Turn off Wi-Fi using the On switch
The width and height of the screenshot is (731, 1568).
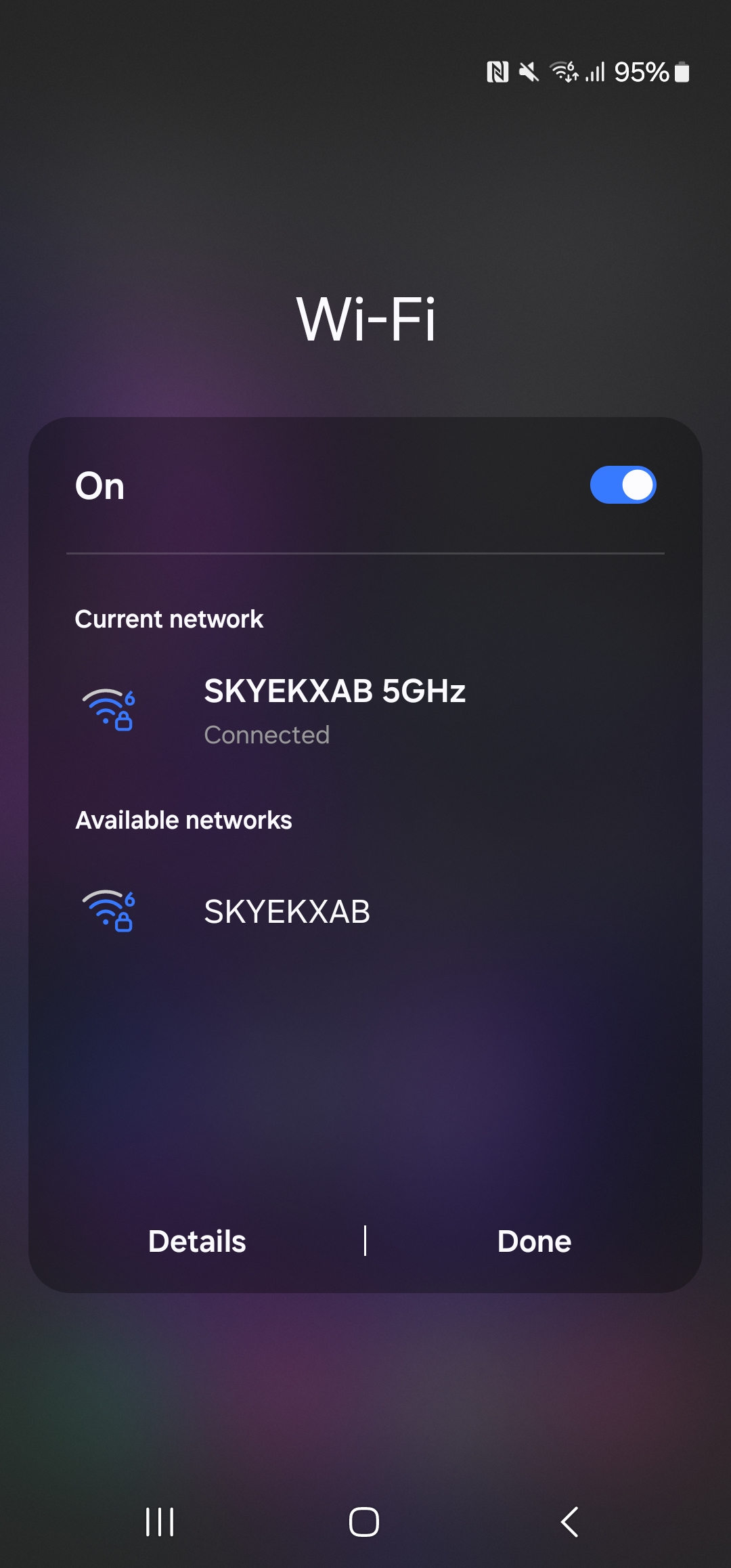623,484
